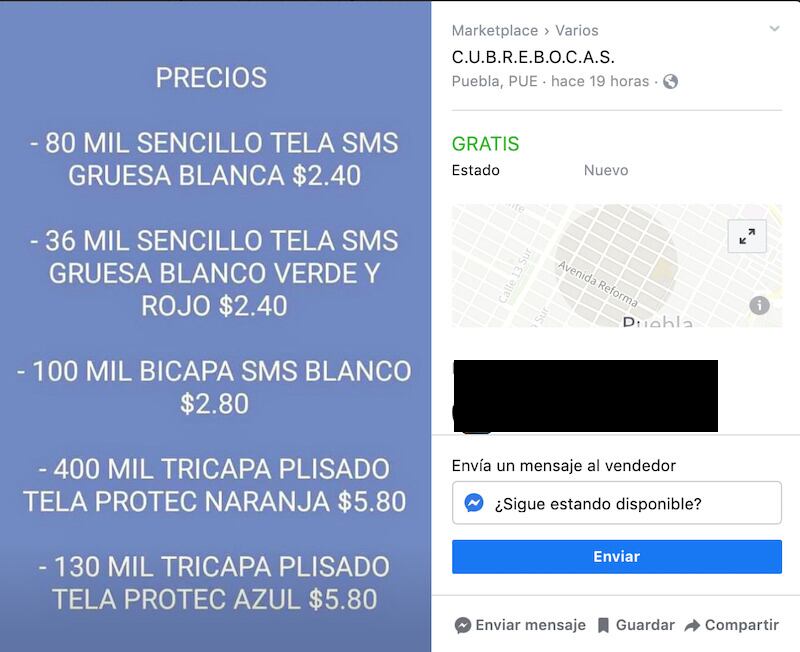This screenshot has height=652, width=800.
Task: Share this listing via Compartir
Action: tap(731, 625)
